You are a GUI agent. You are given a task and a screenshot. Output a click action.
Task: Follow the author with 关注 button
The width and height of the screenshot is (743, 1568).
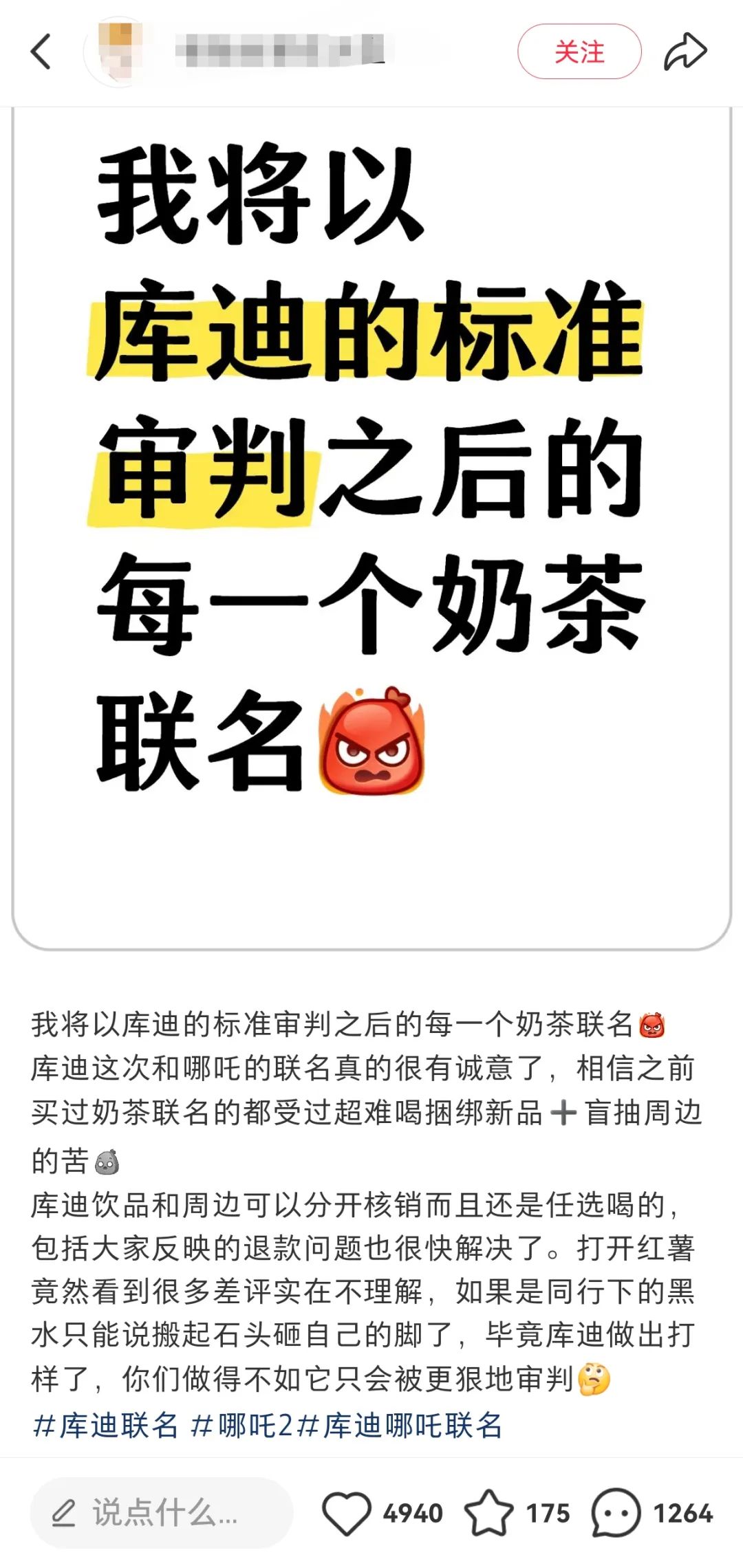(579, 52)
